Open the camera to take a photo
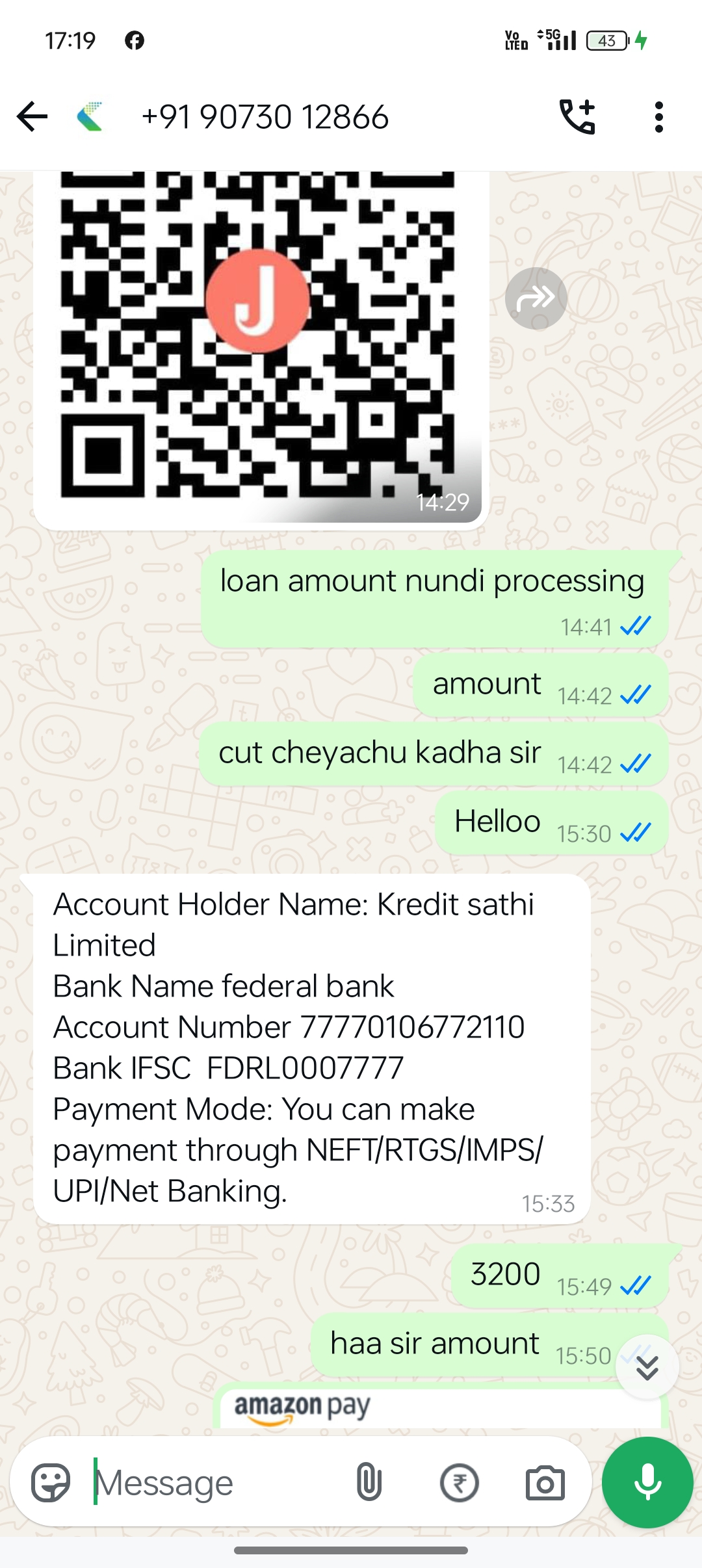Image resolution: width=702 pixels, height=1568 pixels. pyautogui.click(x=545, y=1483)
